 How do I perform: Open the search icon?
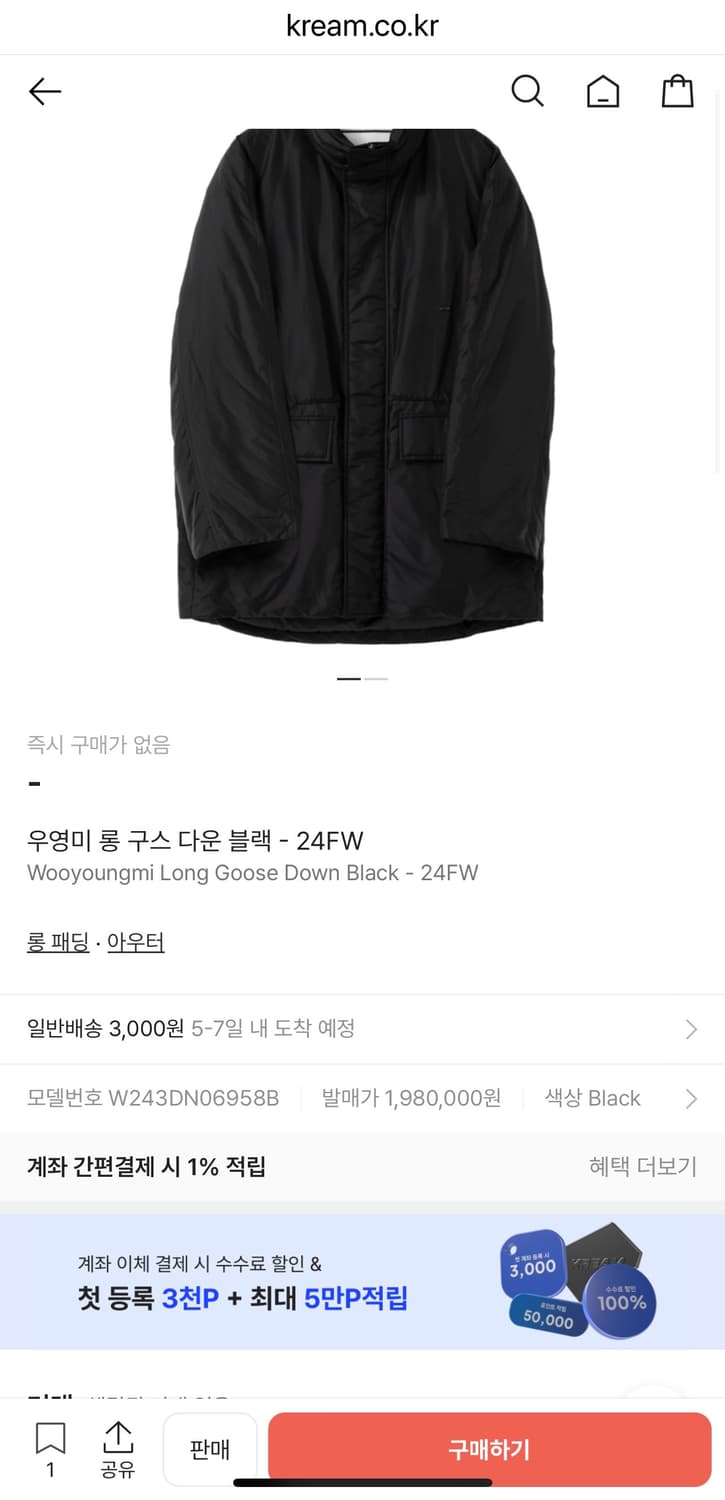click(527, 90)
